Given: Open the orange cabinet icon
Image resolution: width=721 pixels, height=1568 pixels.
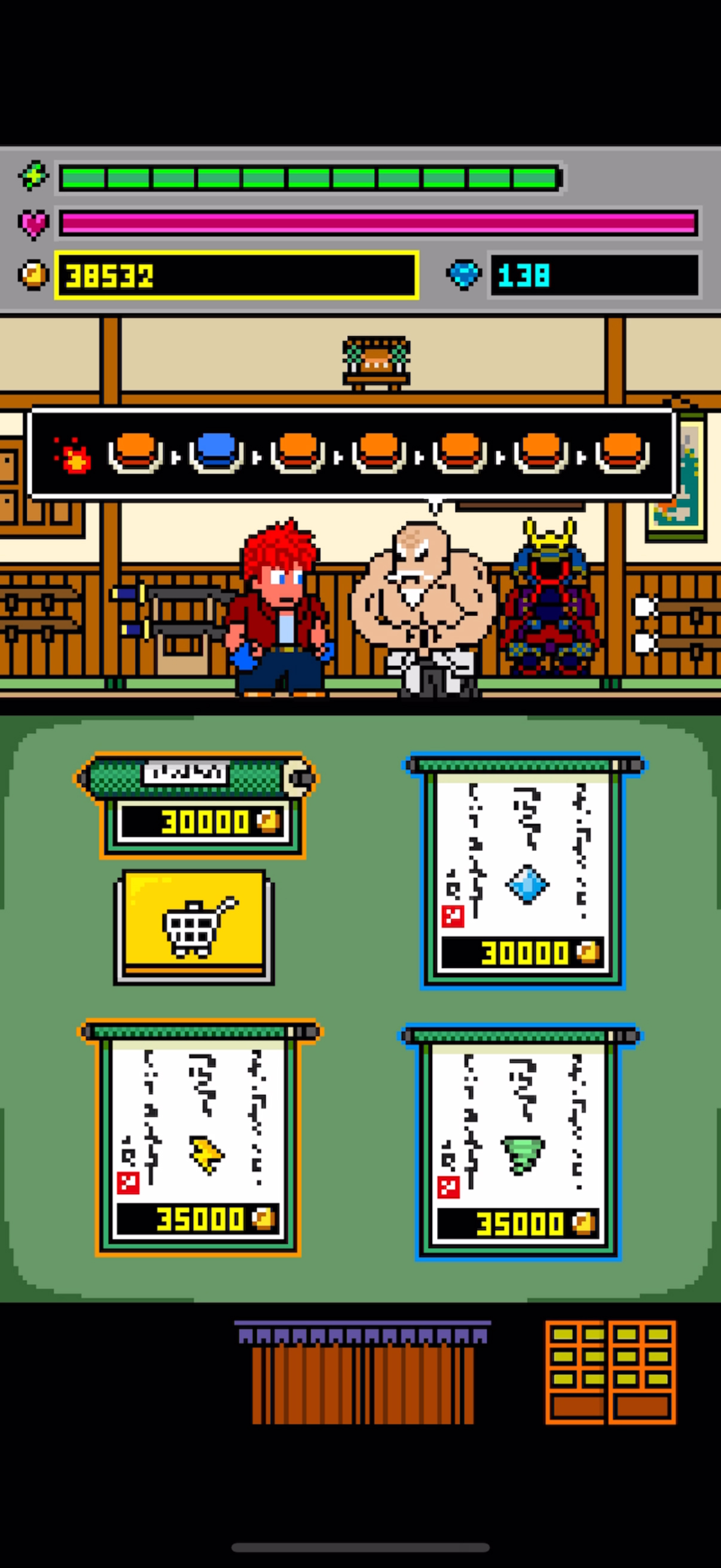Looking at the screenshot, I should click(610, 1373).
